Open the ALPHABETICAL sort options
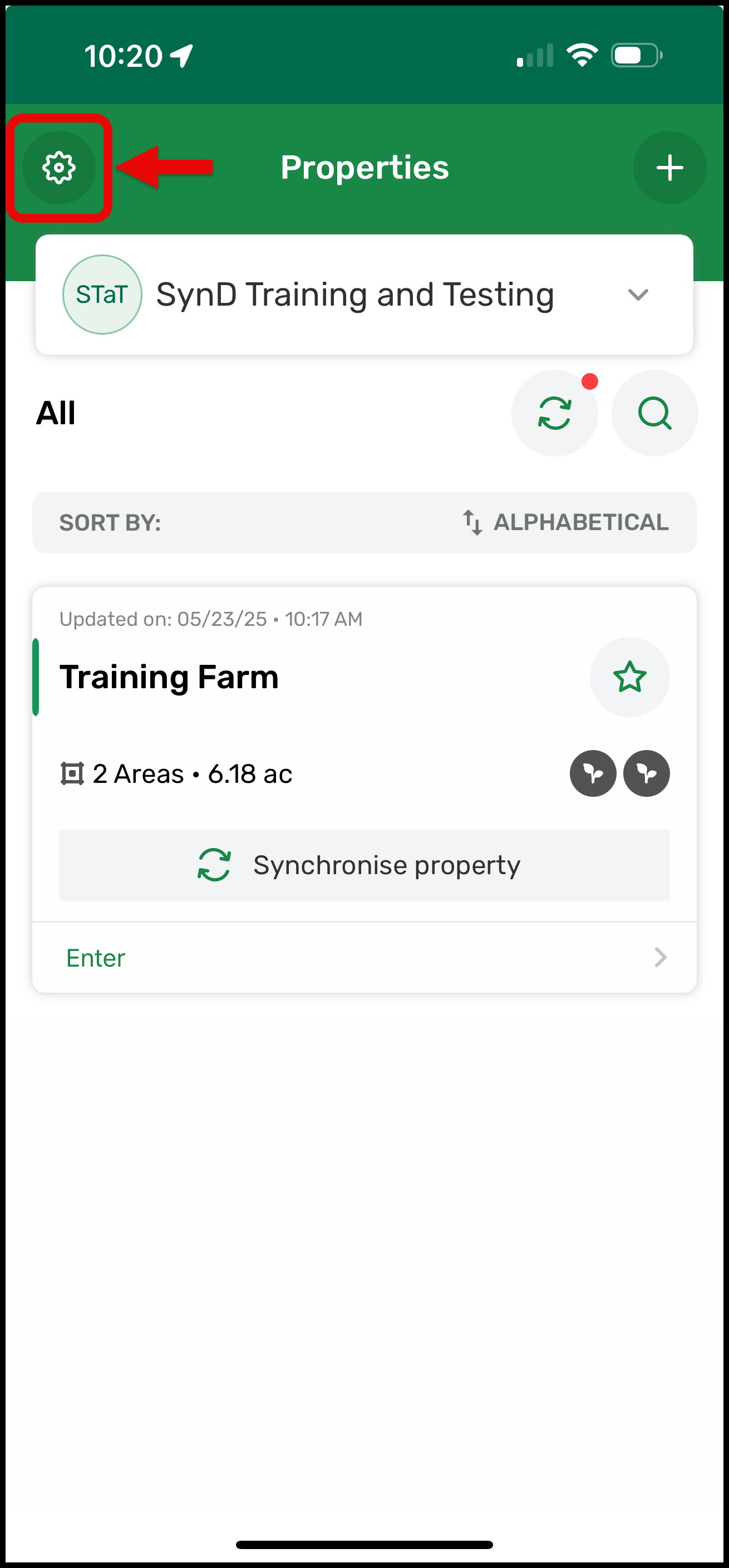Viewport: 729px width, 1568px height. tap(580, 522)
